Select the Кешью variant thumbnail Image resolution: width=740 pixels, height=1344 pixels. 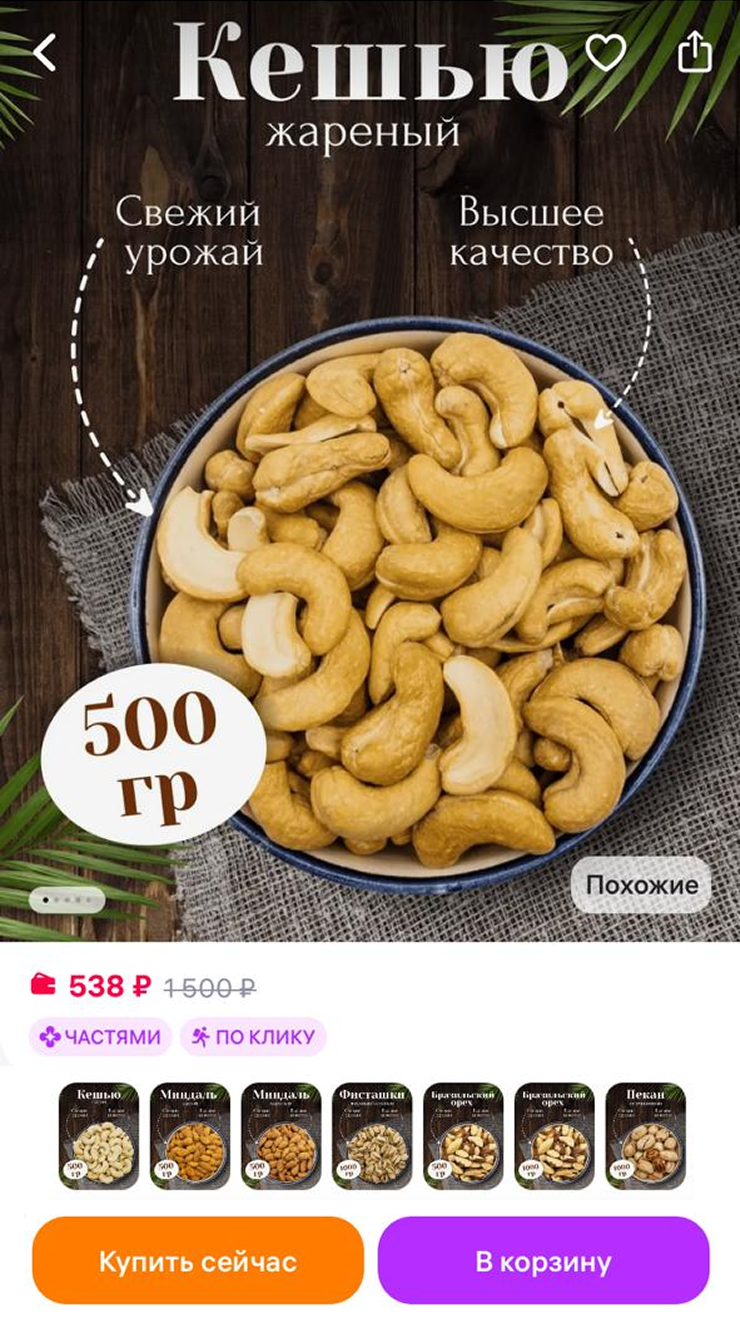(x=99, y=1136)
